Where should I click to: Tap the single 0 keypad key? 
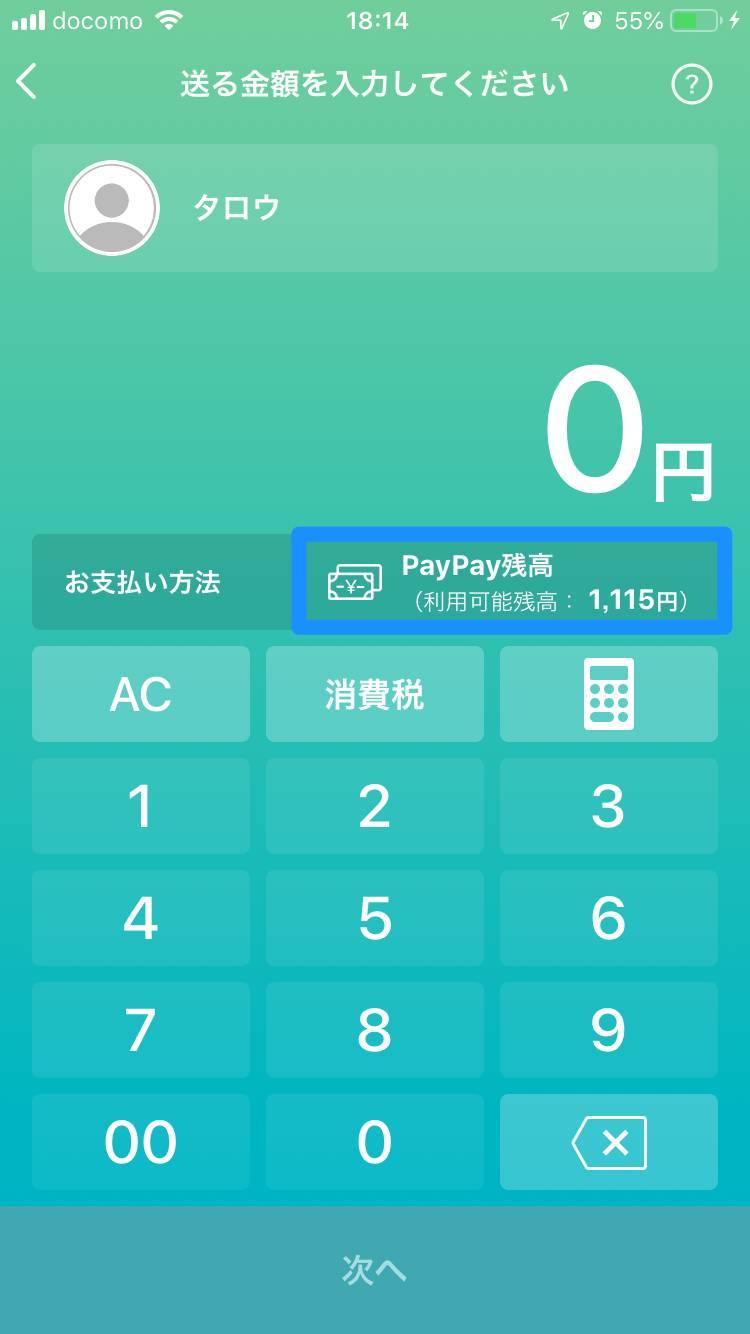pos(375,1142)
